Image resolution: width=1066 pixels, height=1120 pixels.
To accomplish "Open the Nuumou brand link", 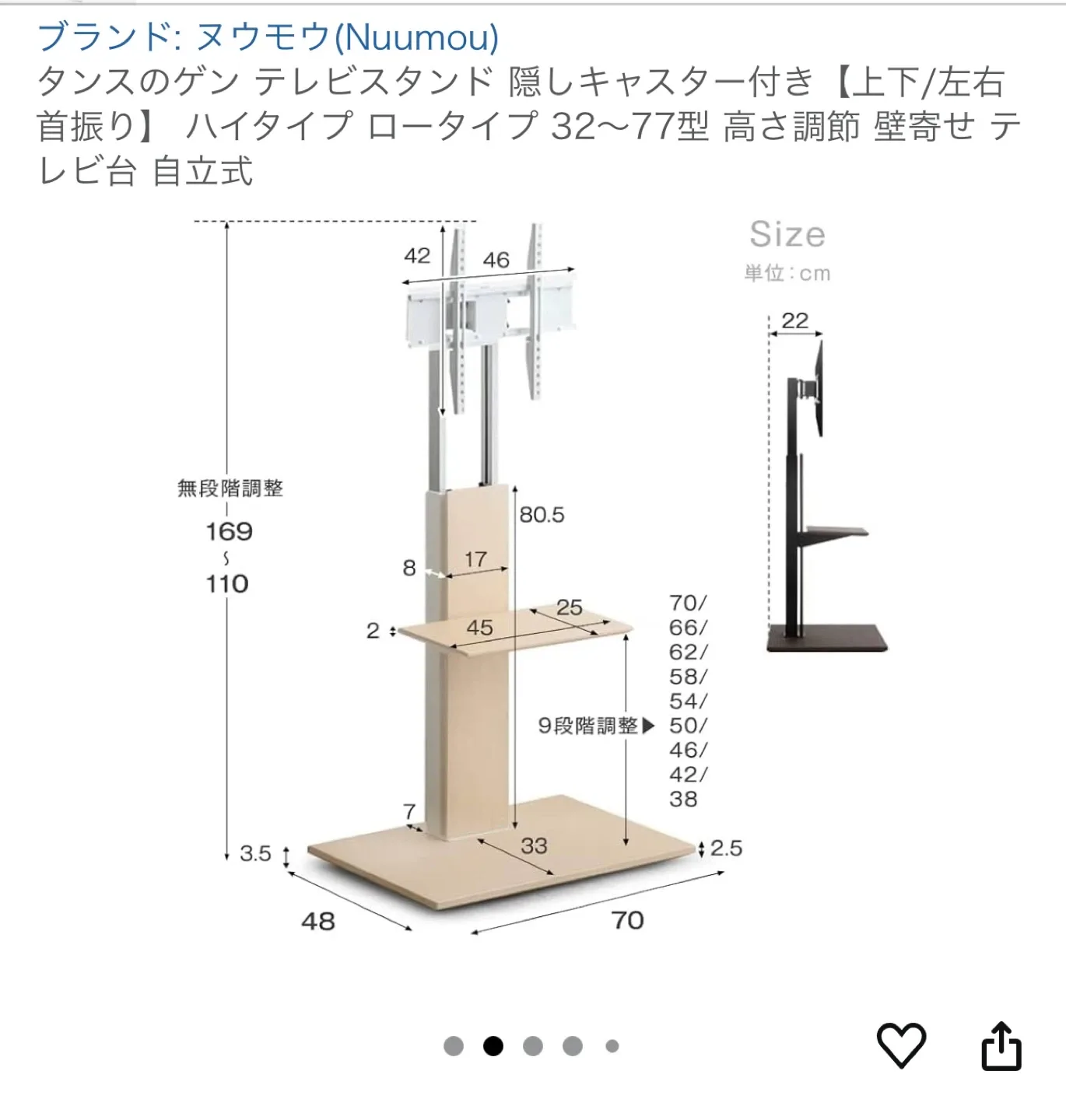I will tap(268, 37).
